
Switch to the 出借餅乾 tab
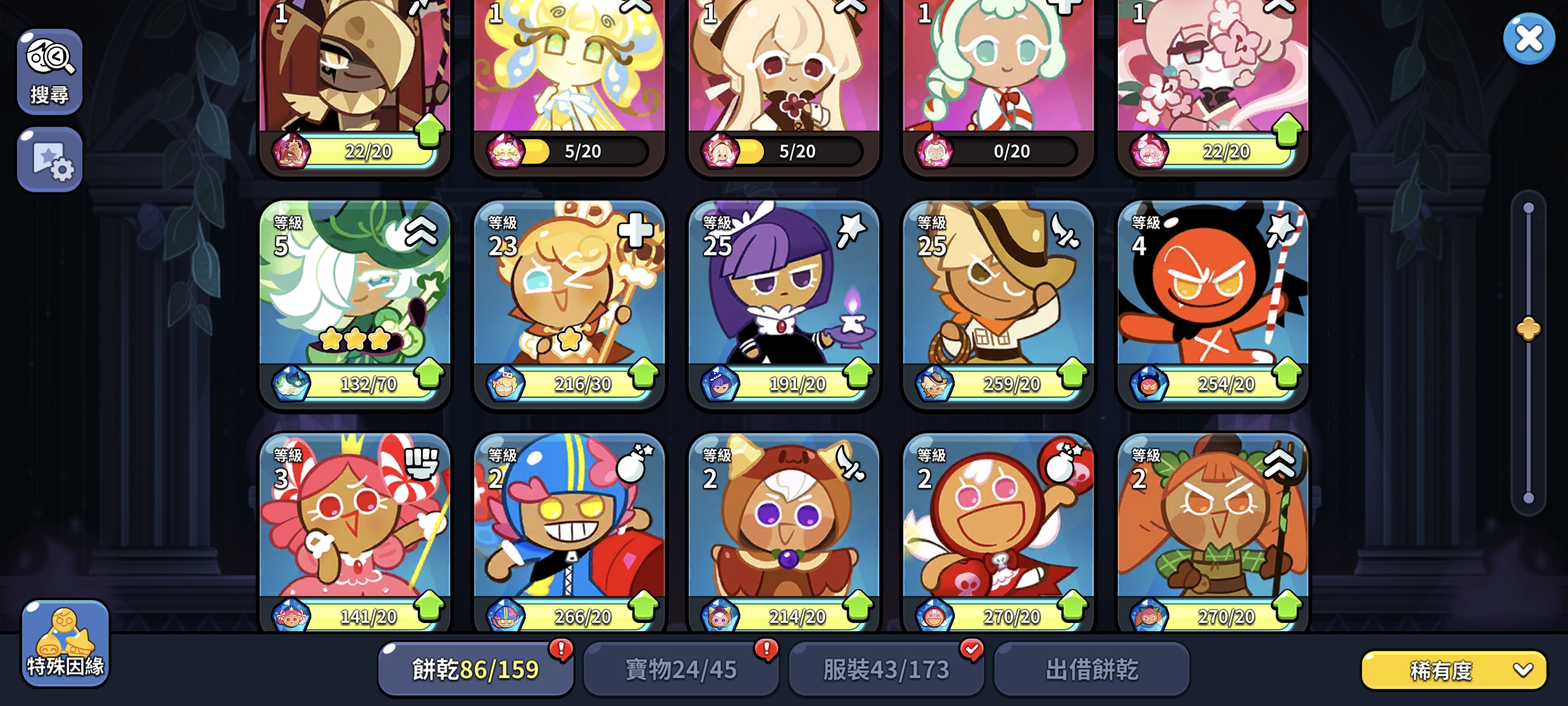pyautogui.click(x=1091, y=670)
